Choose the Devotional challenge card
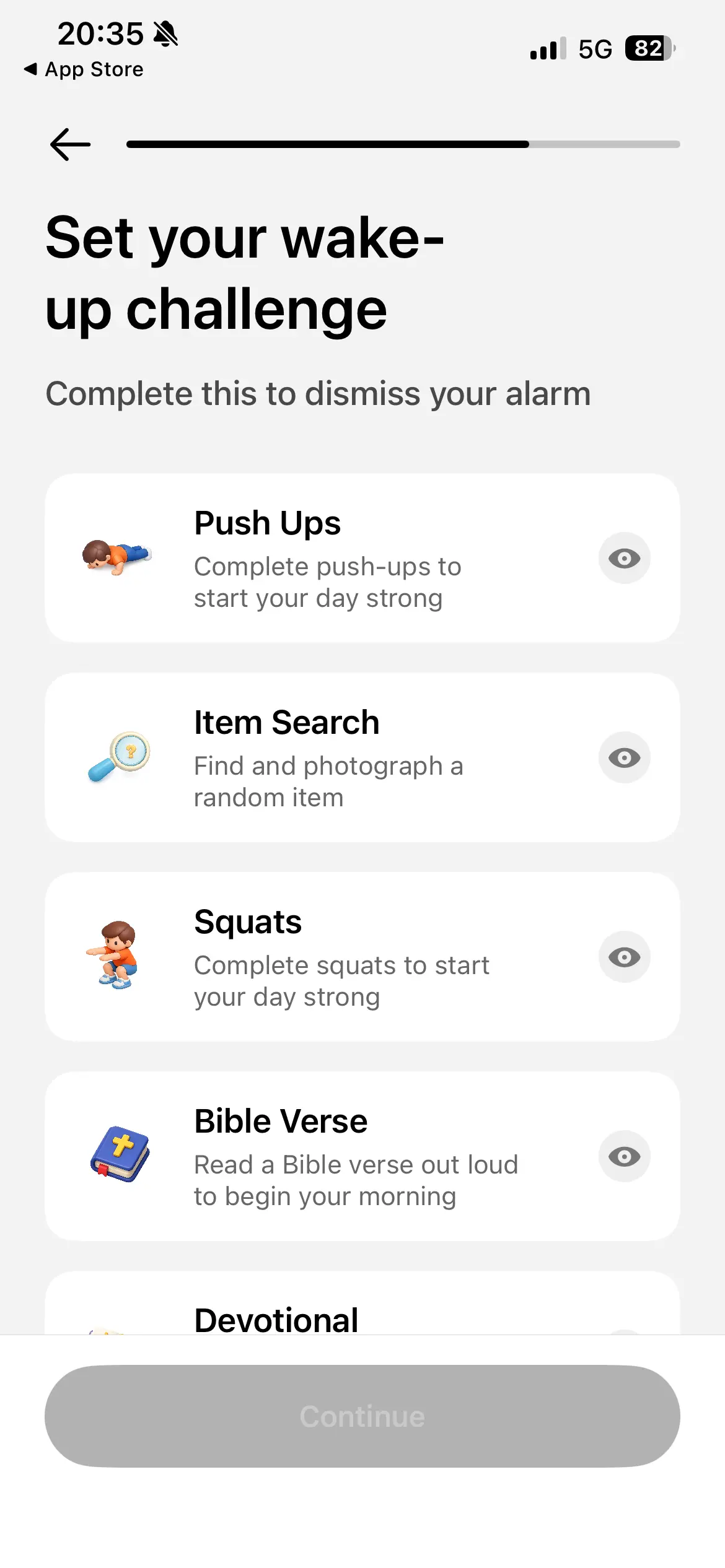The image size is (725, 1568). [362, 1303]
